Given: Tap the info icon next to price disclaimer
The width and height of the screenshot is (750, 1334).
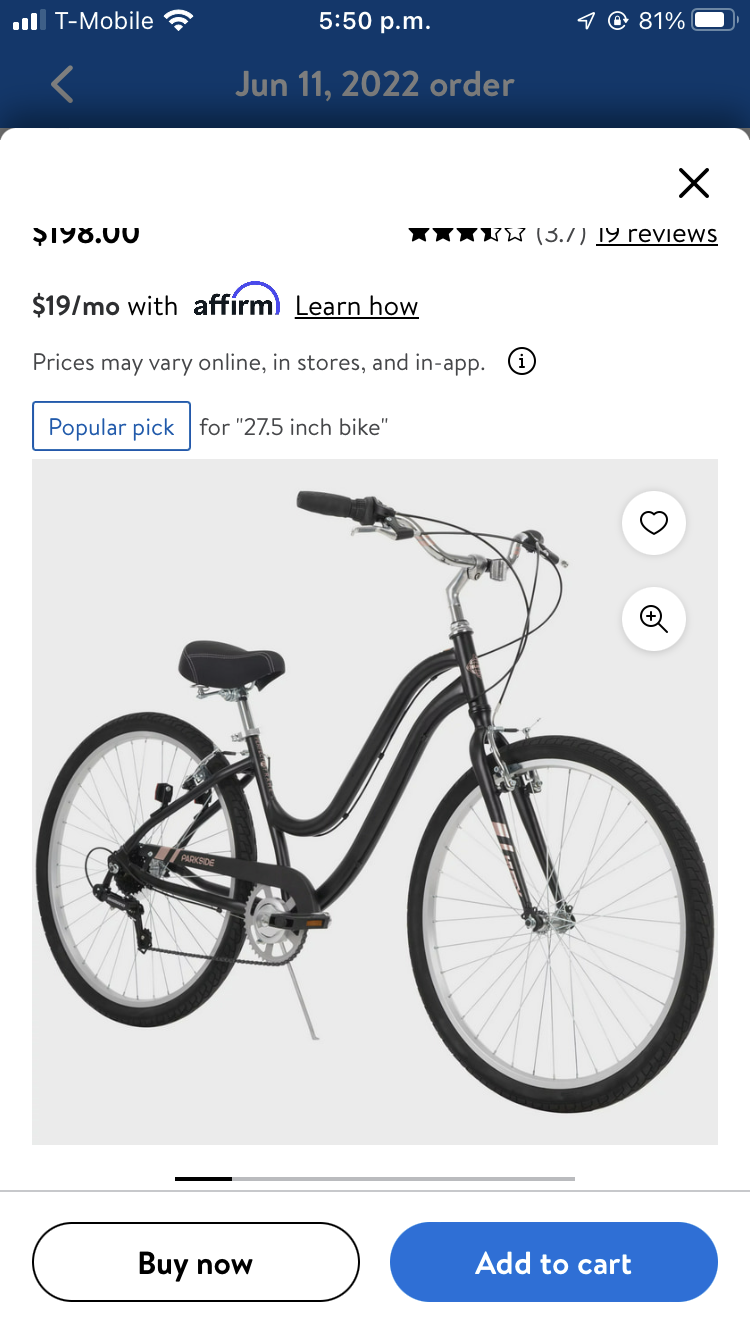Looking at the screenshot, I should 521,361.
